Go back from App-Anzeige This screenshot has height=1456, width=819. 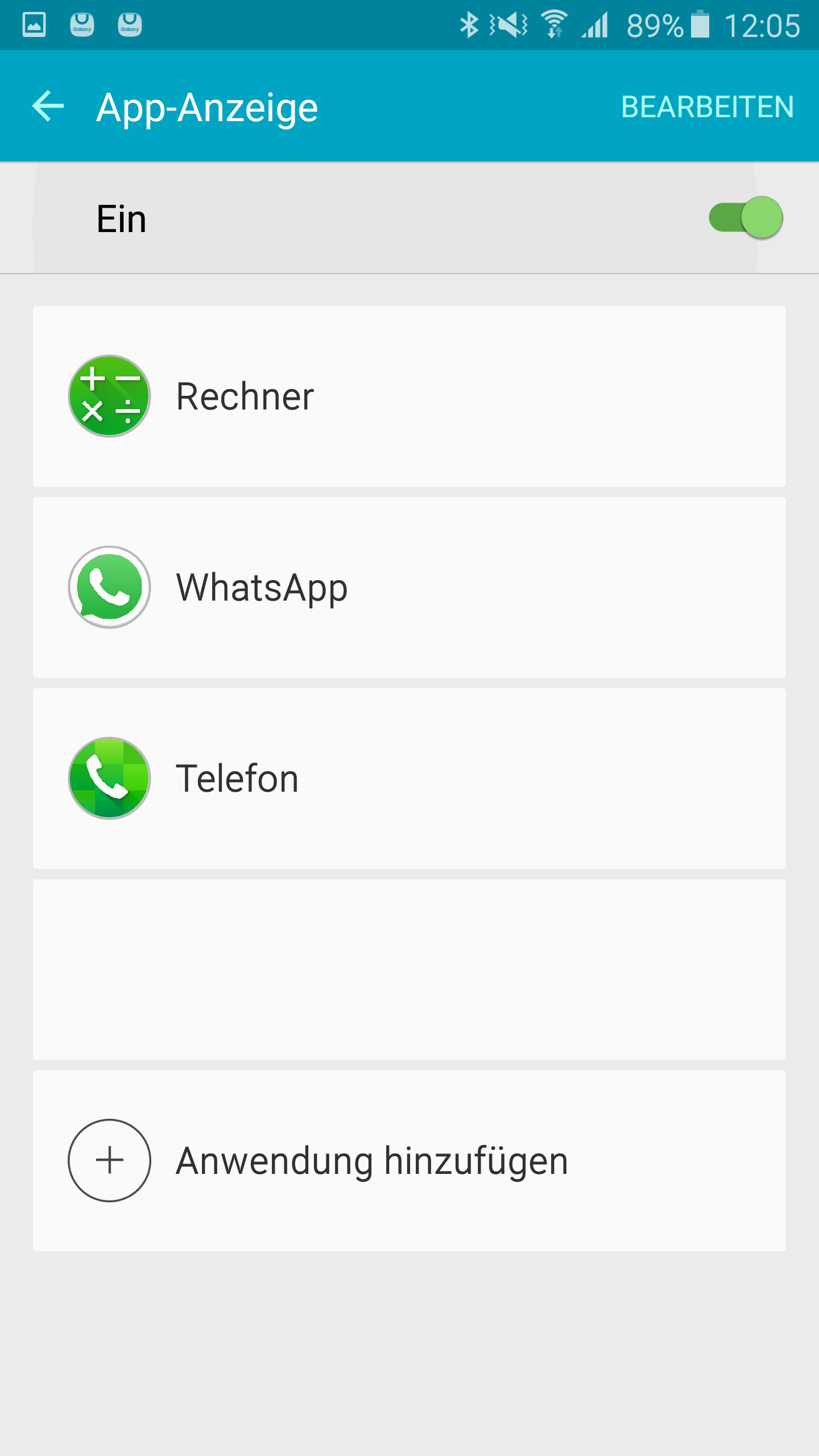[x=48, y=106]
